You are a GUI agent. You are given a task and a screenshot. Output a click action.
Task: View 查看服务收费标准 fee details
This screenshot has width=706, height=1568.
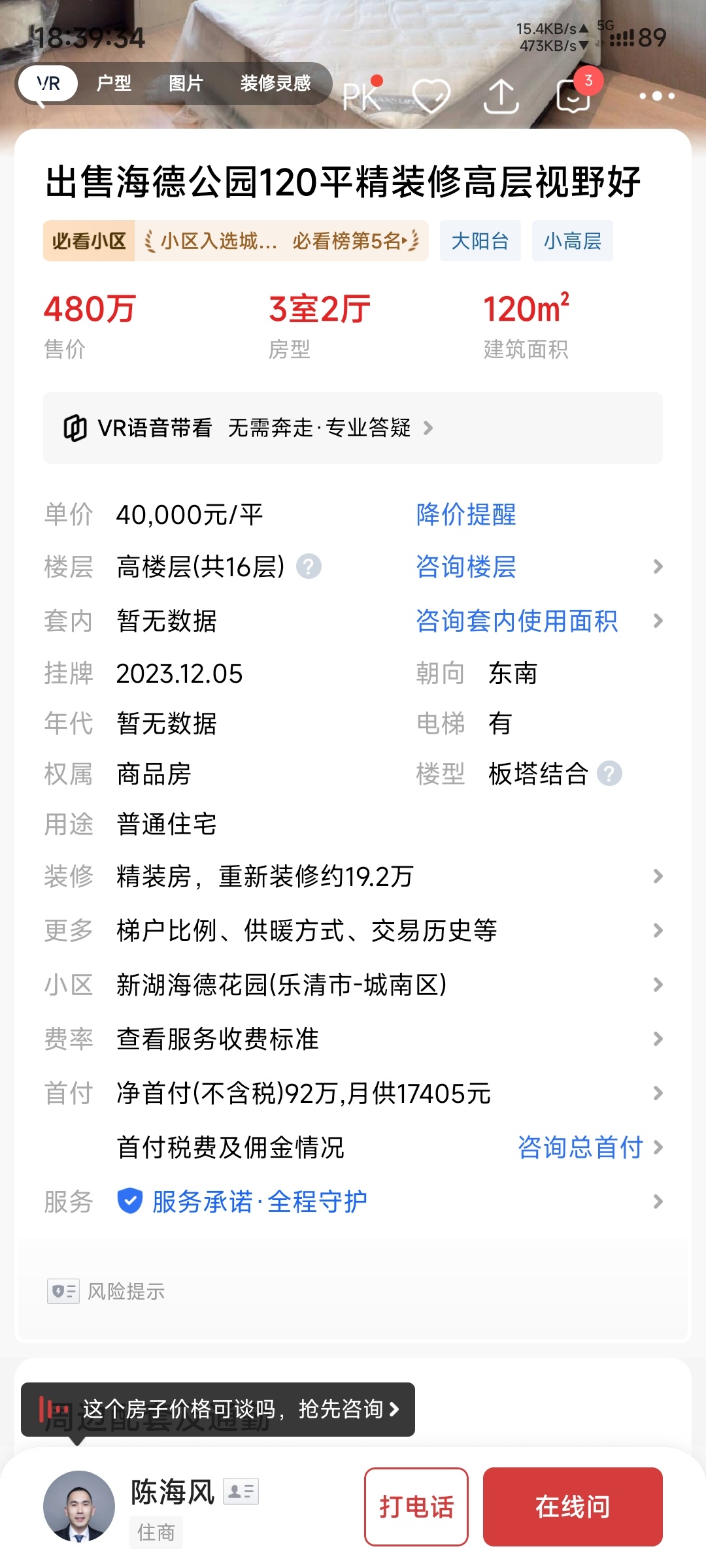(353, 1039)
